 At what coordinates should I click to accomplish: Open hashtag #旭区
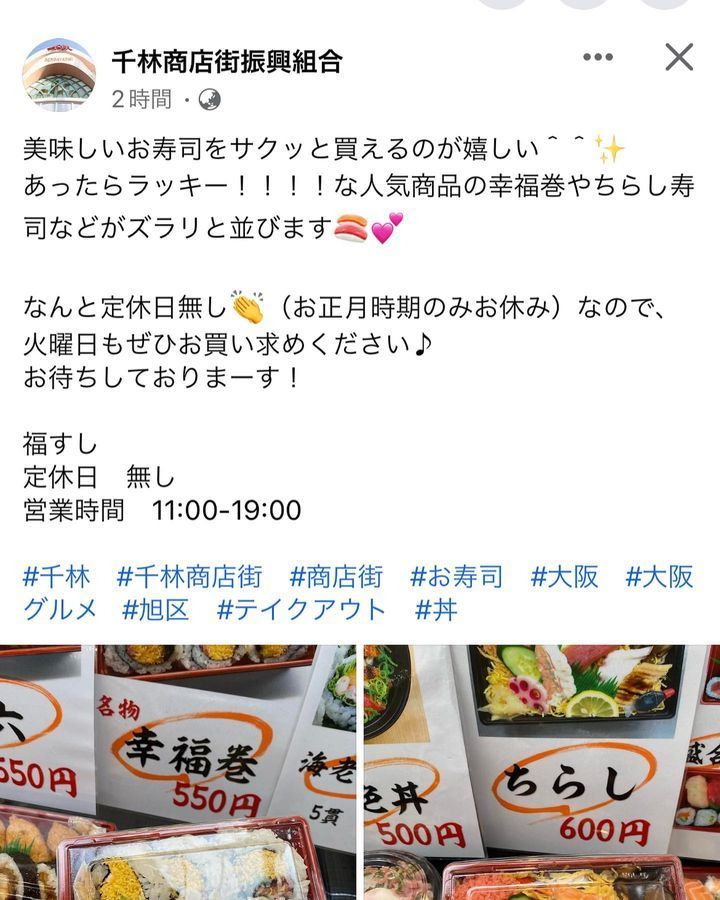(155, 609)
